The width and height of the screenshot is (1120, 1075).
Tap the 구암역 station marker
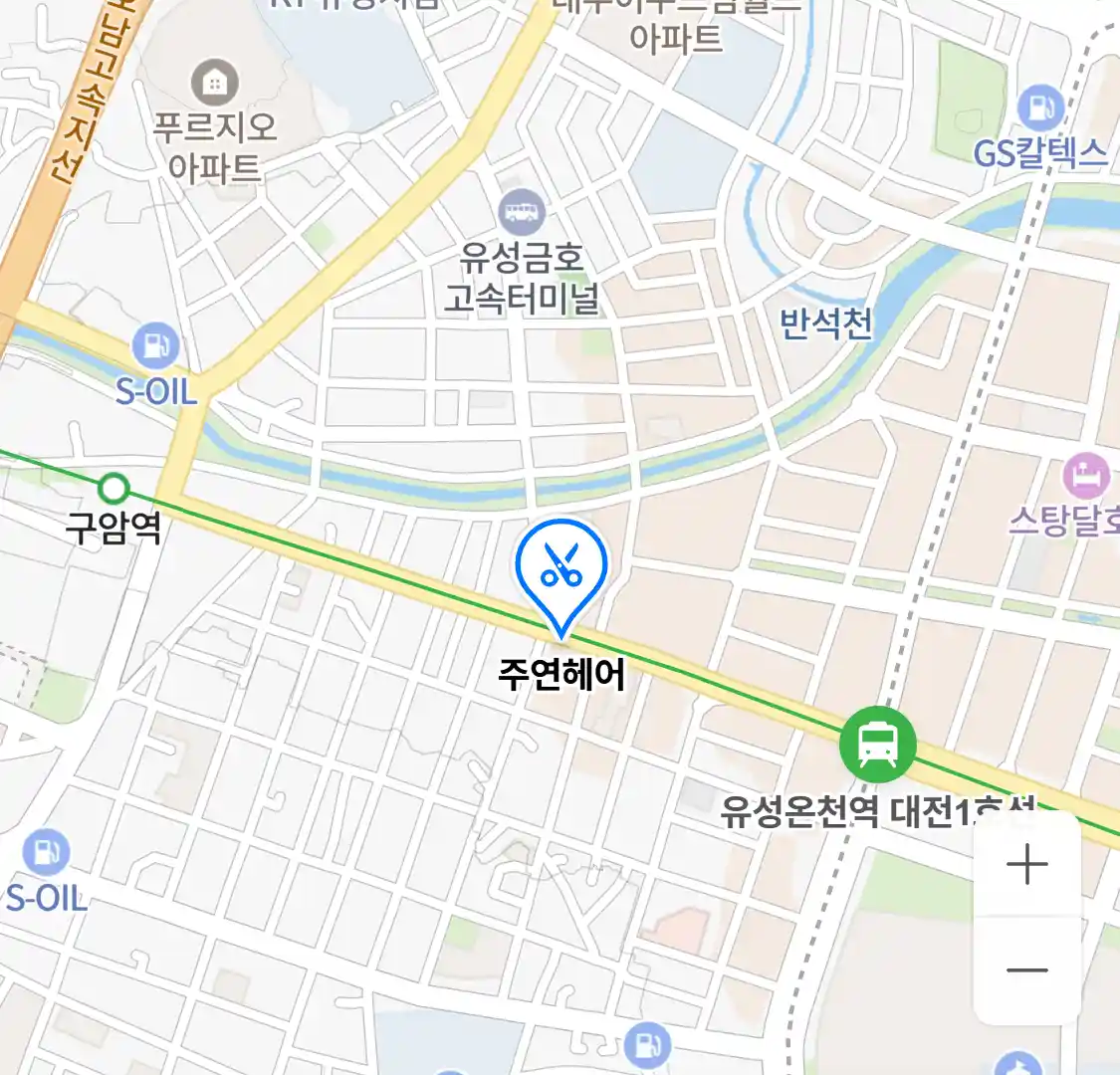[x=114, y=489]
